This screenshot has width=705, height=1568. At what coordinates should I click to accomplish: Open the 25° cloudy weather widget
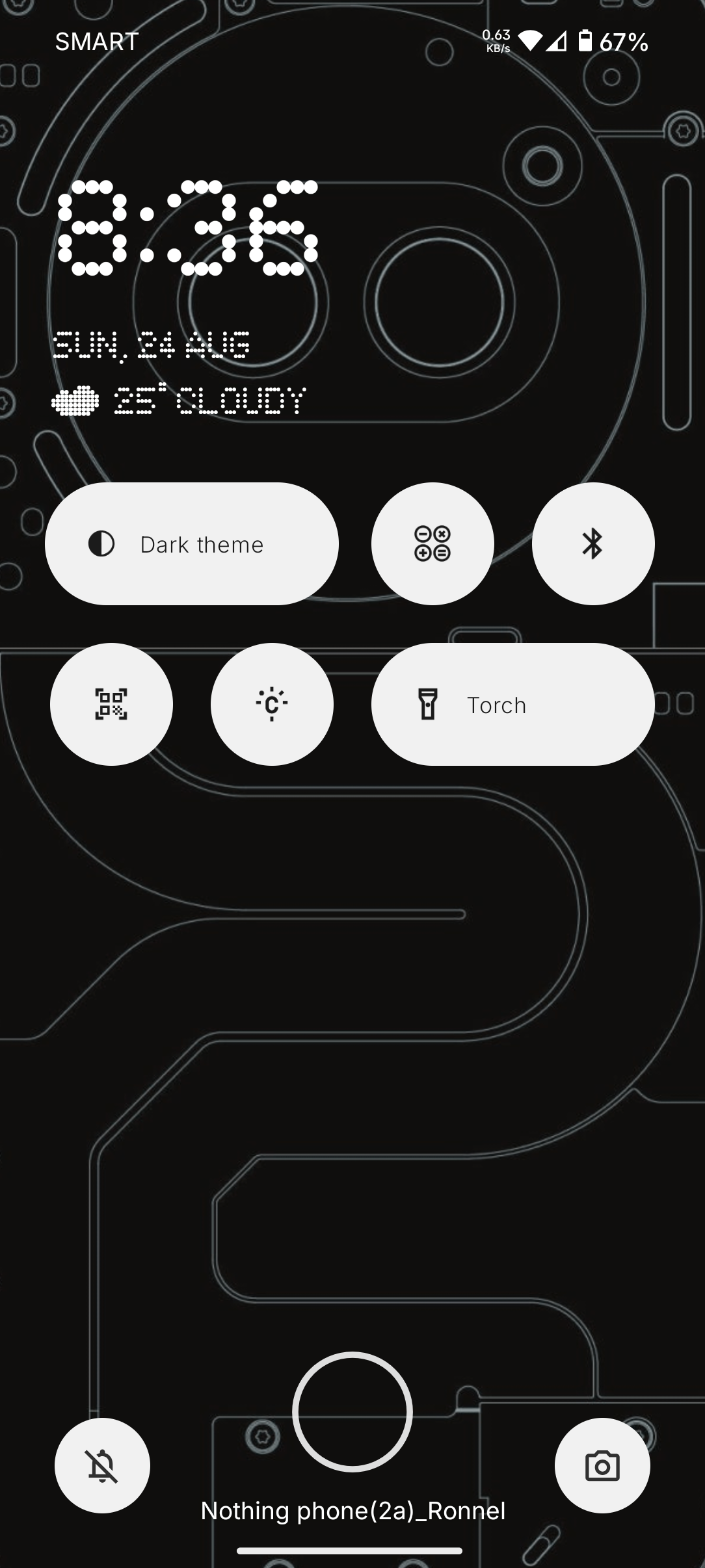point(179,400)
